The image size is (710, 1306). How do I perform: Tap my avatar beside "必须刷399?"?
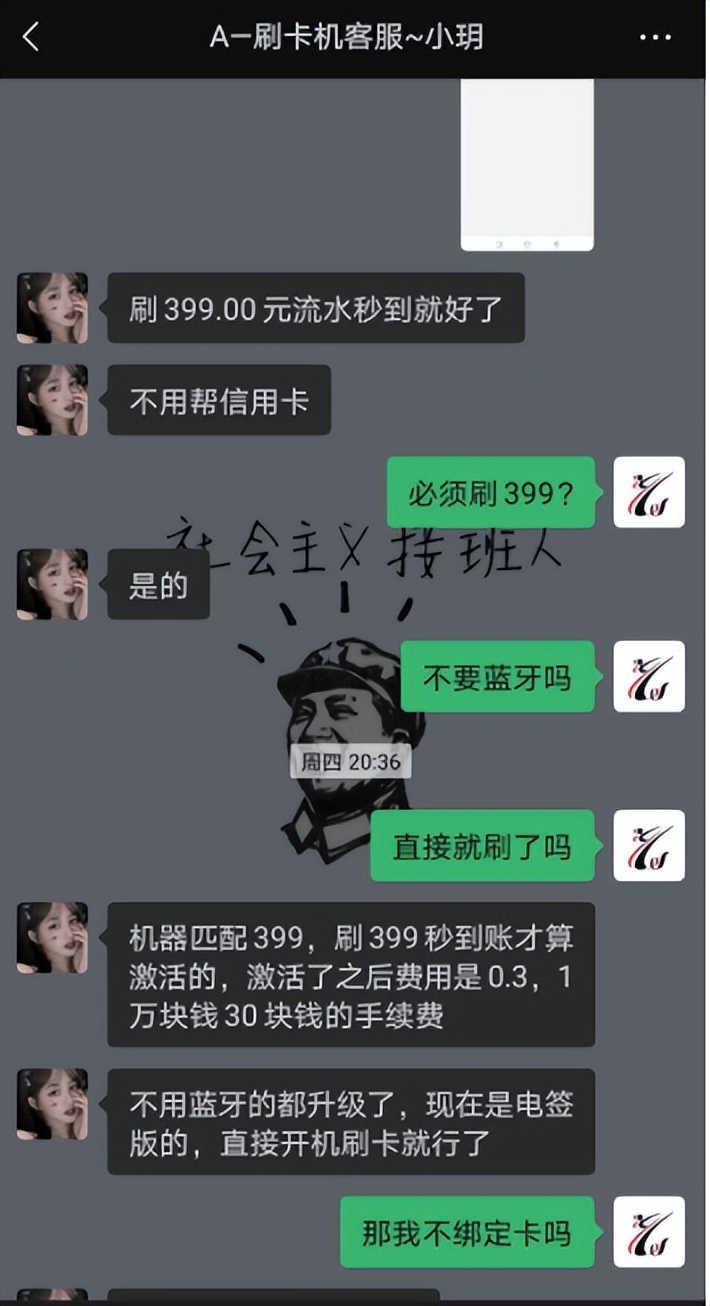point(649,492)
